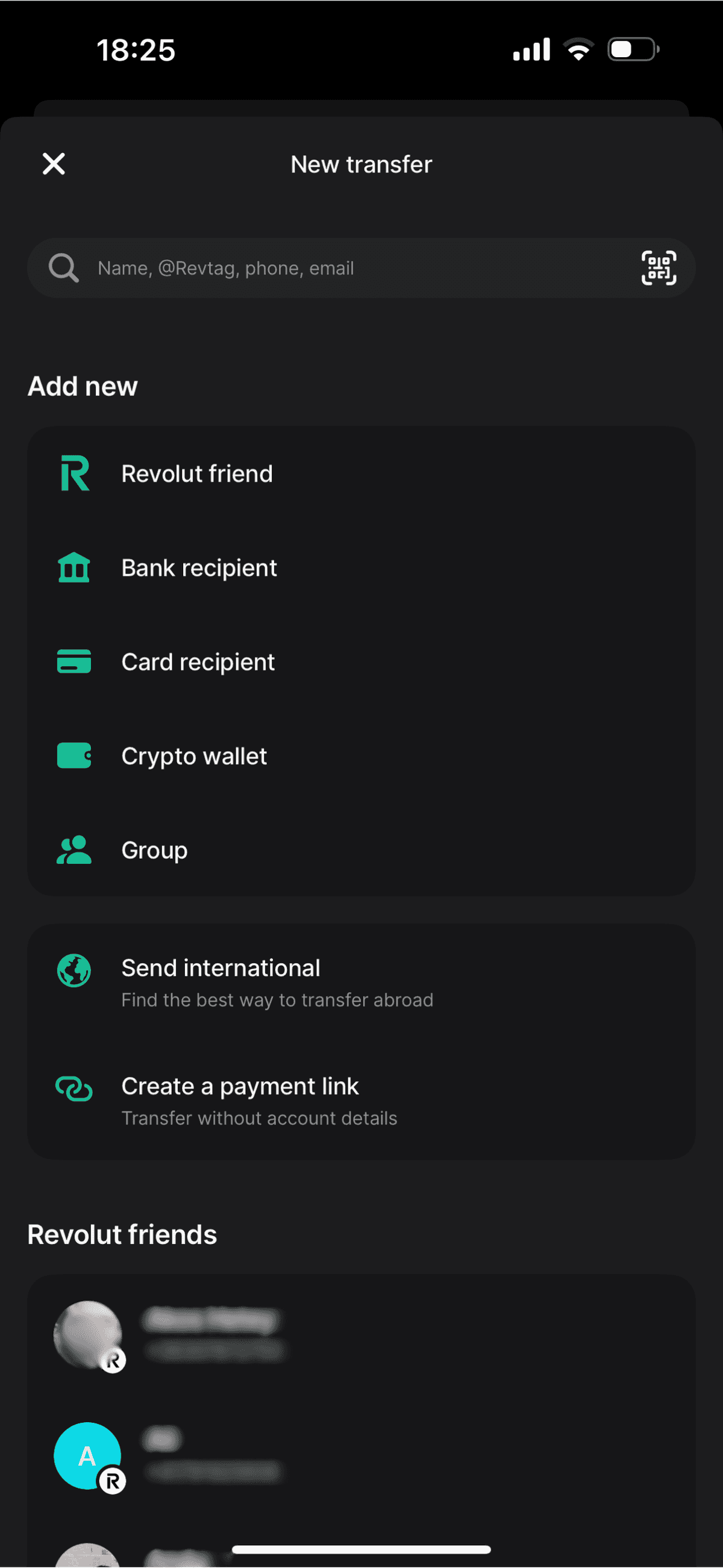Click the Crypto wallet icon
This screenshot has height=1568, width=723.
coord(73,755)
